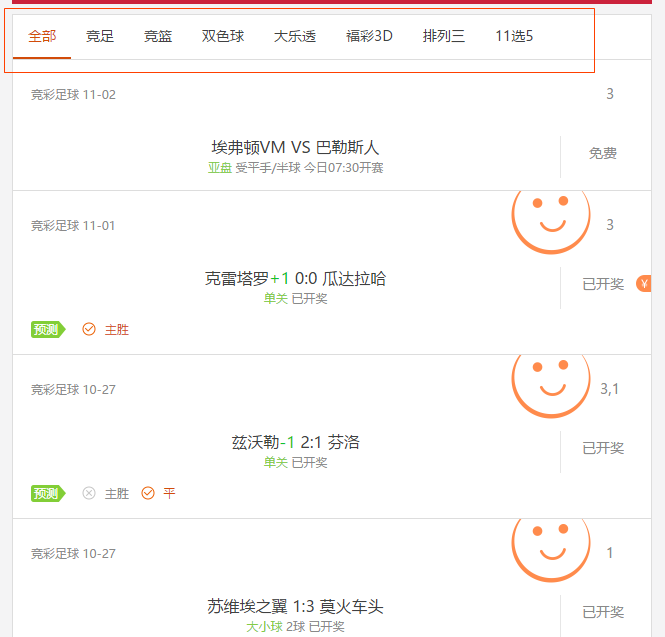The height and width of the screenshot is (637, 665).
Task: Open the 福彩3D tab
Action: pyautogui.click(x=369, y=36)
